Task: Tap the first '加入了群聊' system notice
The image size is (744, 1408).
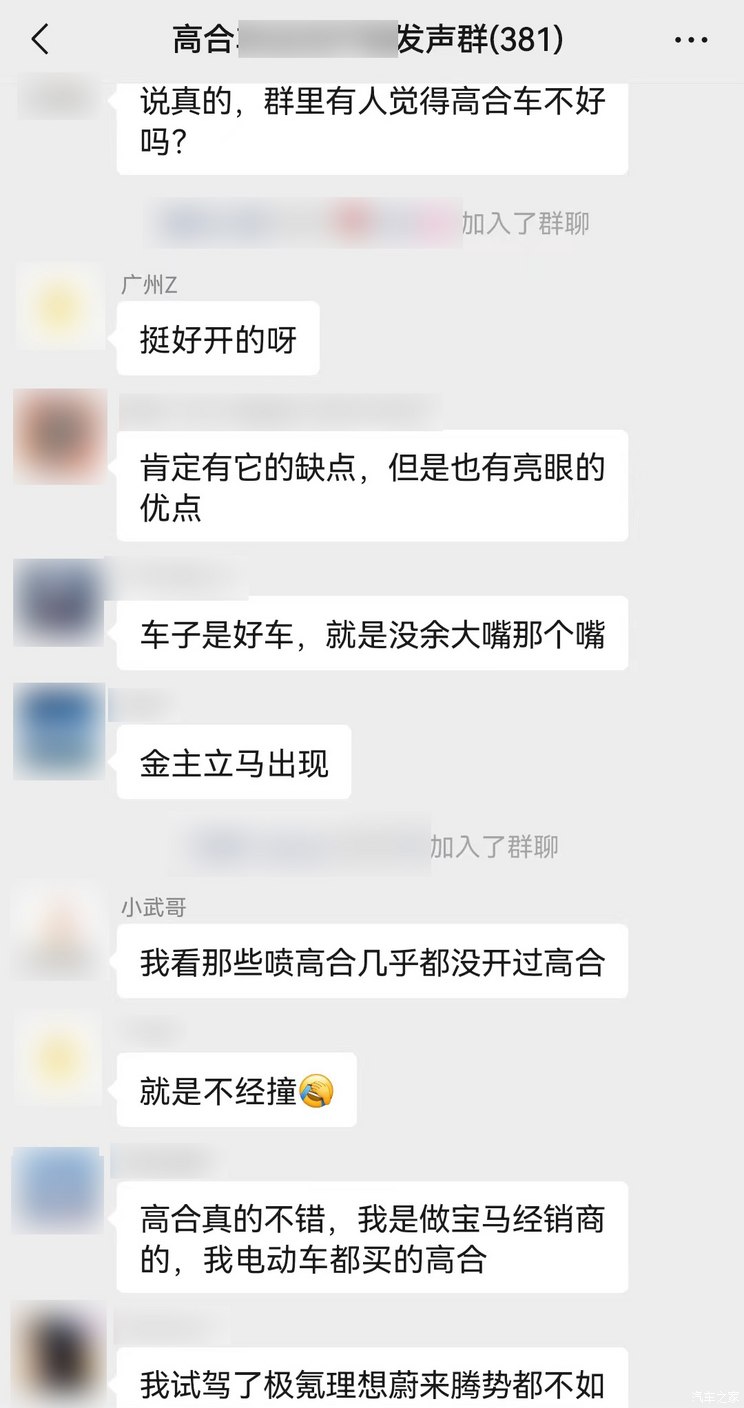Action: (x=370, y=223)
